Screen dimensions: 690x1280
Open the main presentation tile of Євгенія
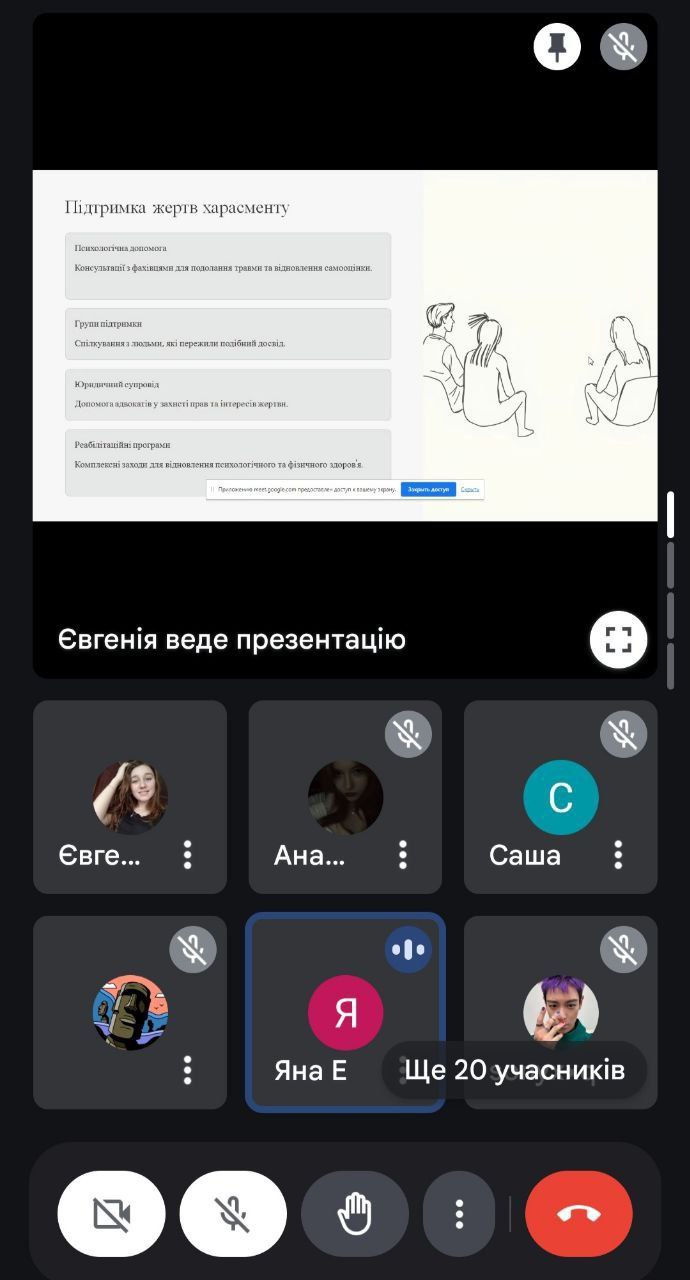click(345, 345)
